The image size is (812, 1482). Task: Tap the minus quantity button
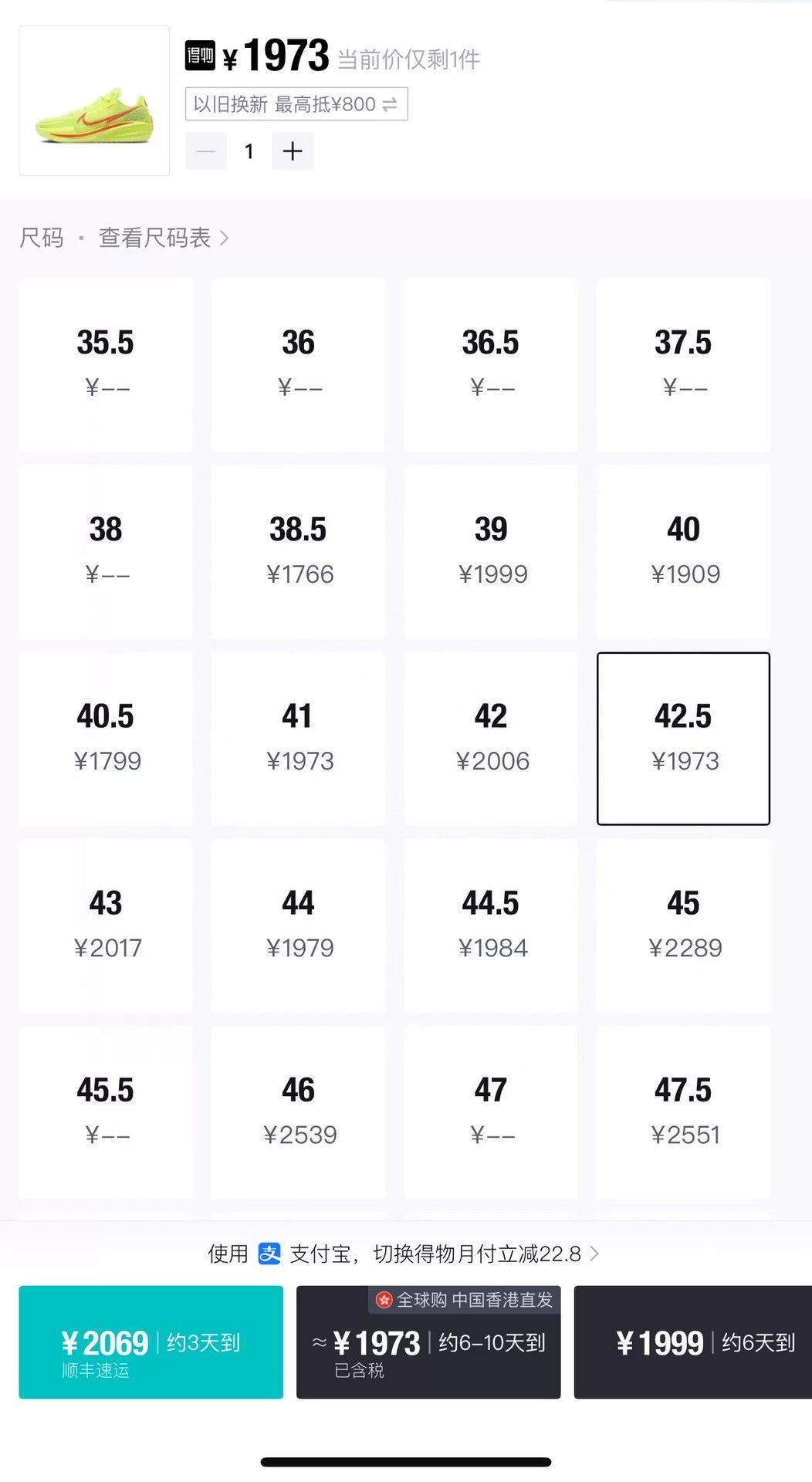(205, 151)
